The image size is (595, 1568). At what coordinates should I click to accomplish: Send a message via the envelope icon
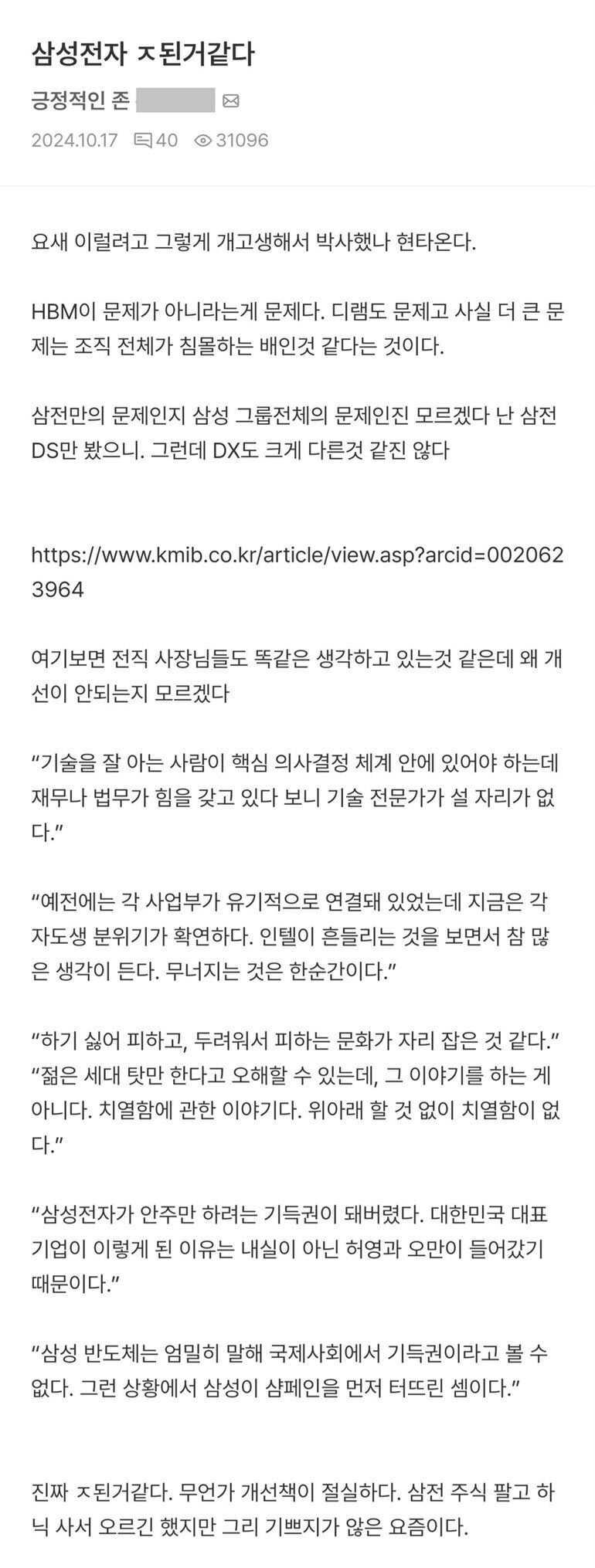click(230, 100)
